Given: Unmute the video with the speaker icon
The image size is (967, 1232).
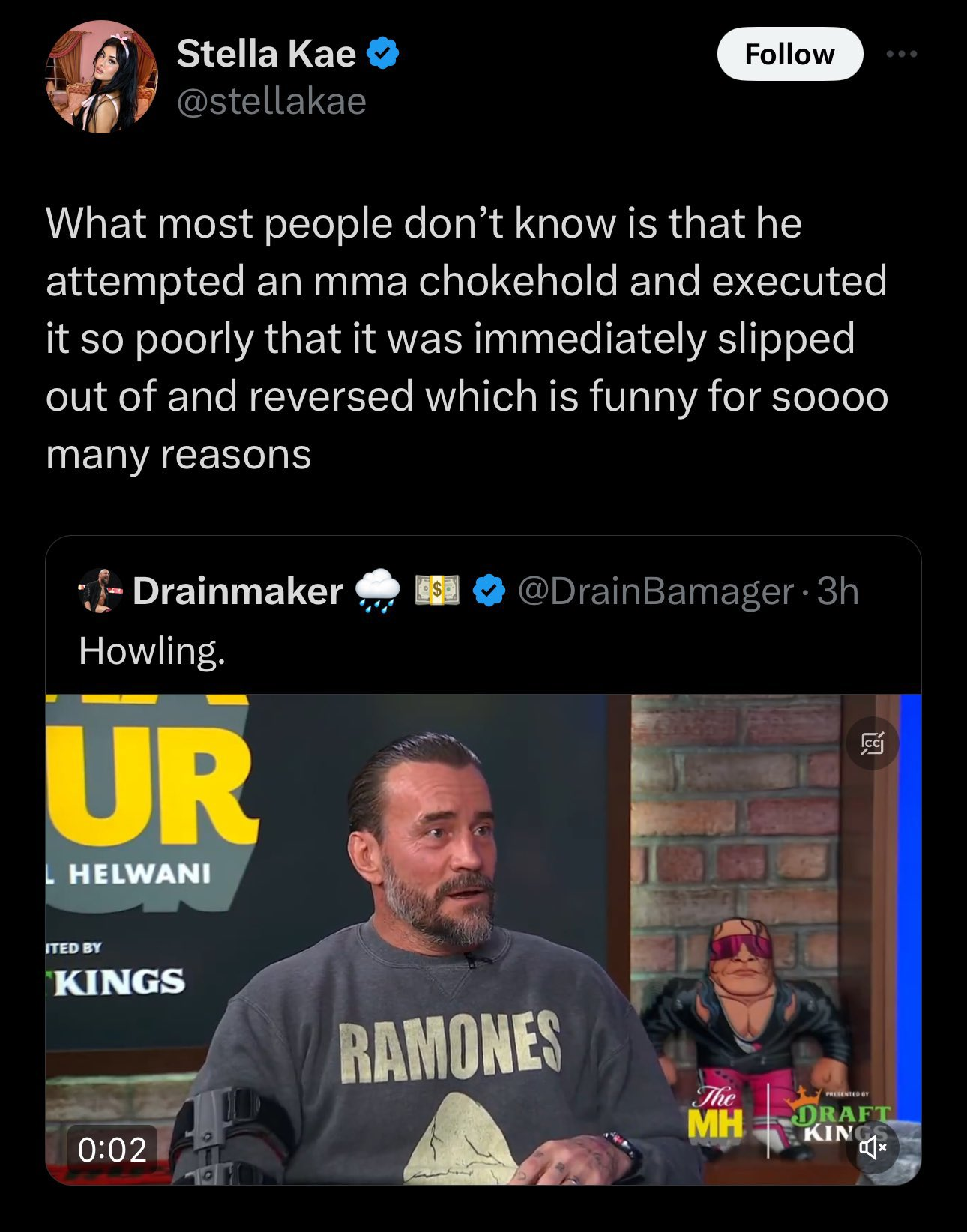Looking at the screenshot, I should pos(872,1147).
